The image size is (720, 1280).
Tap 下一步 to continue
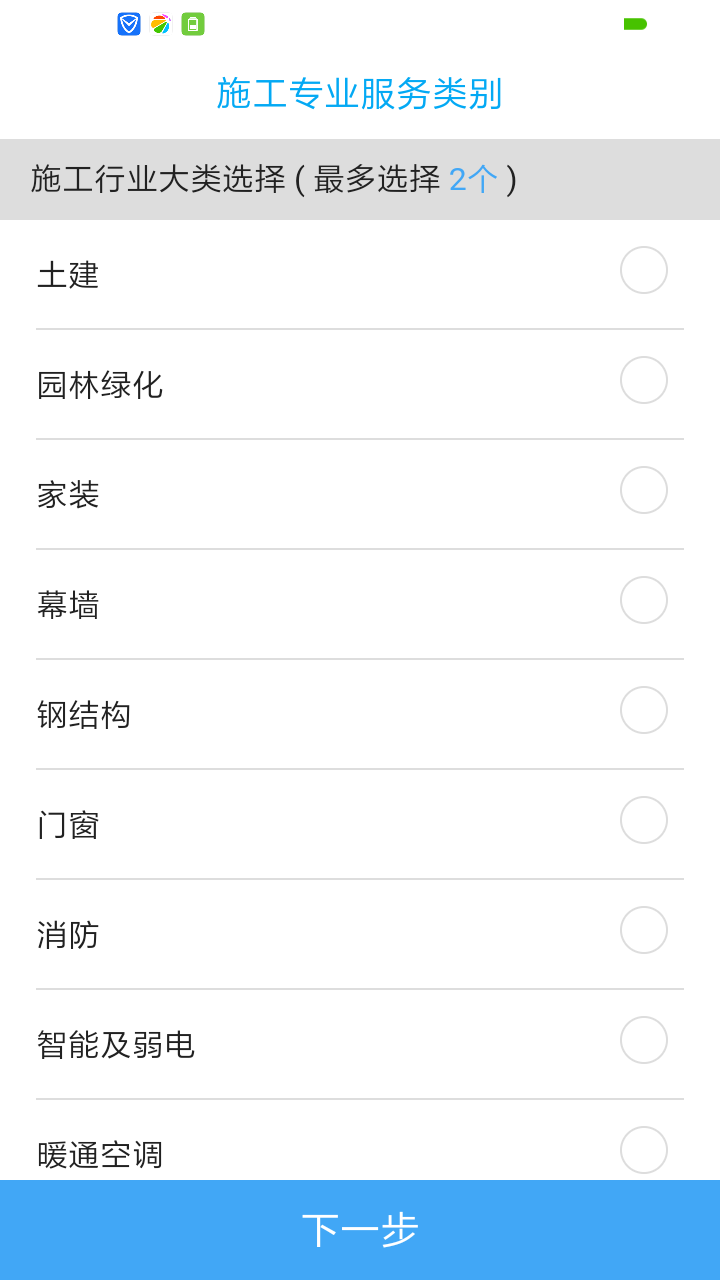coord(360,1230)
